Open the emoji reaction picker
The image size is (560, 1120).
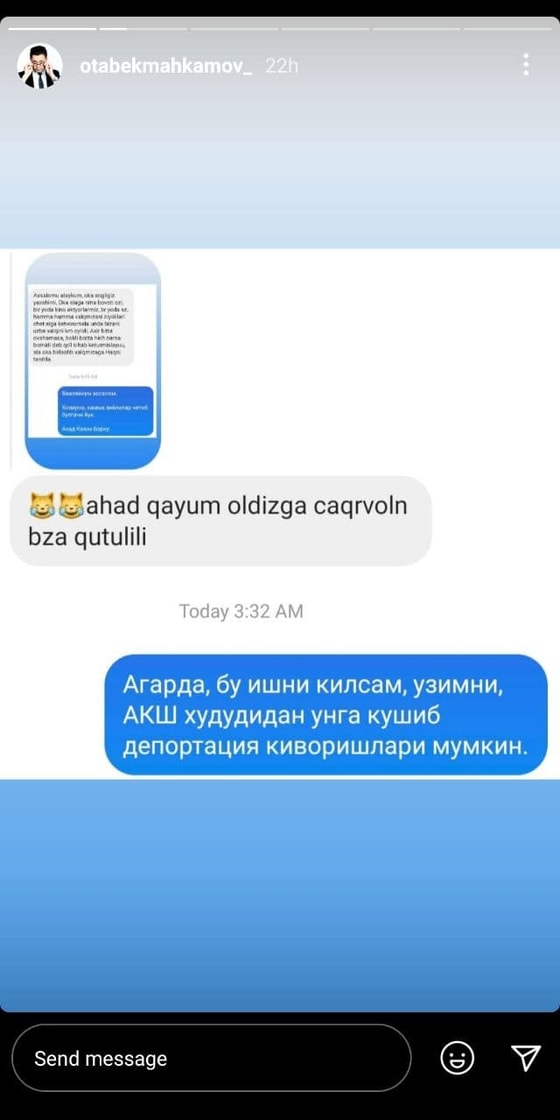click(x=457, y=1058)
